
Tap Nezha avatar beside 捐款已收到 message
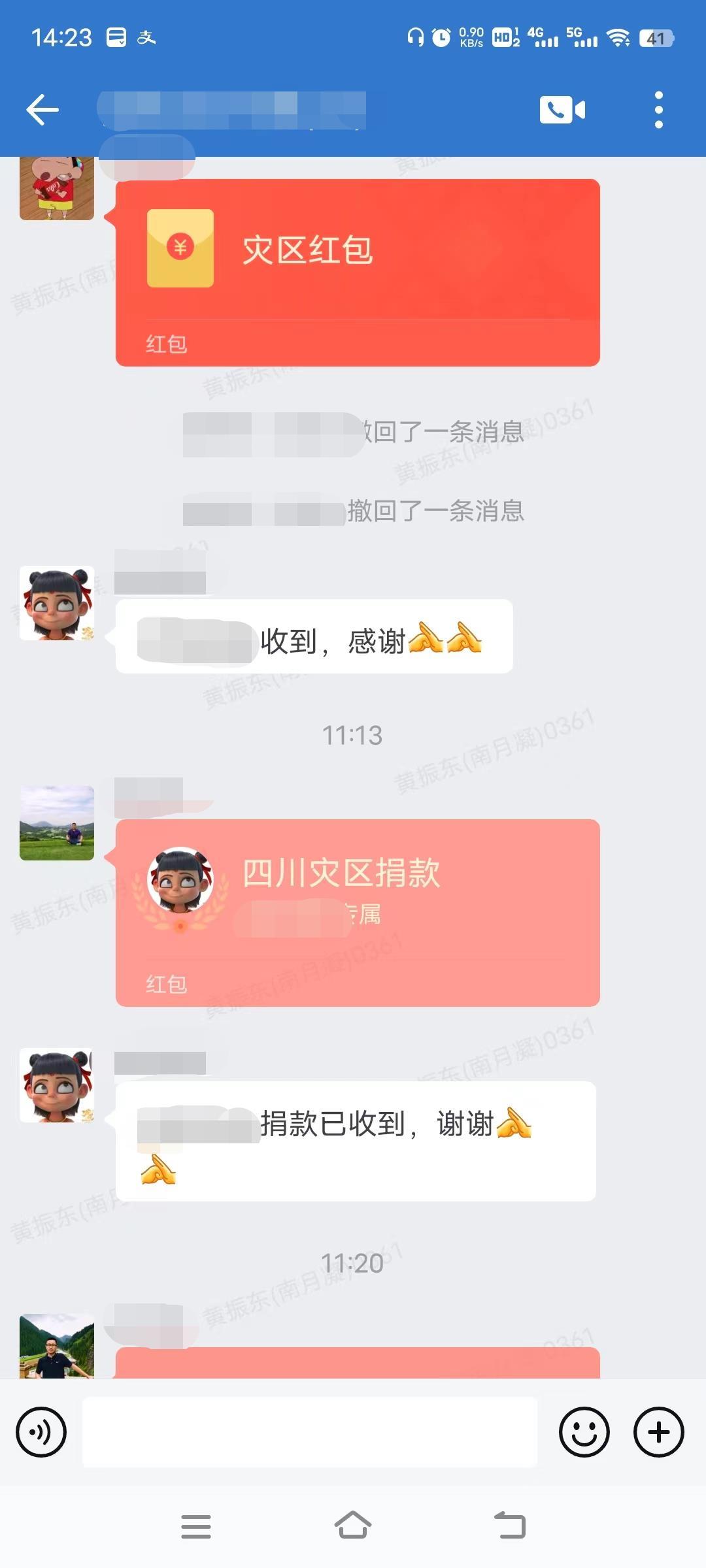coord(57,1085)
